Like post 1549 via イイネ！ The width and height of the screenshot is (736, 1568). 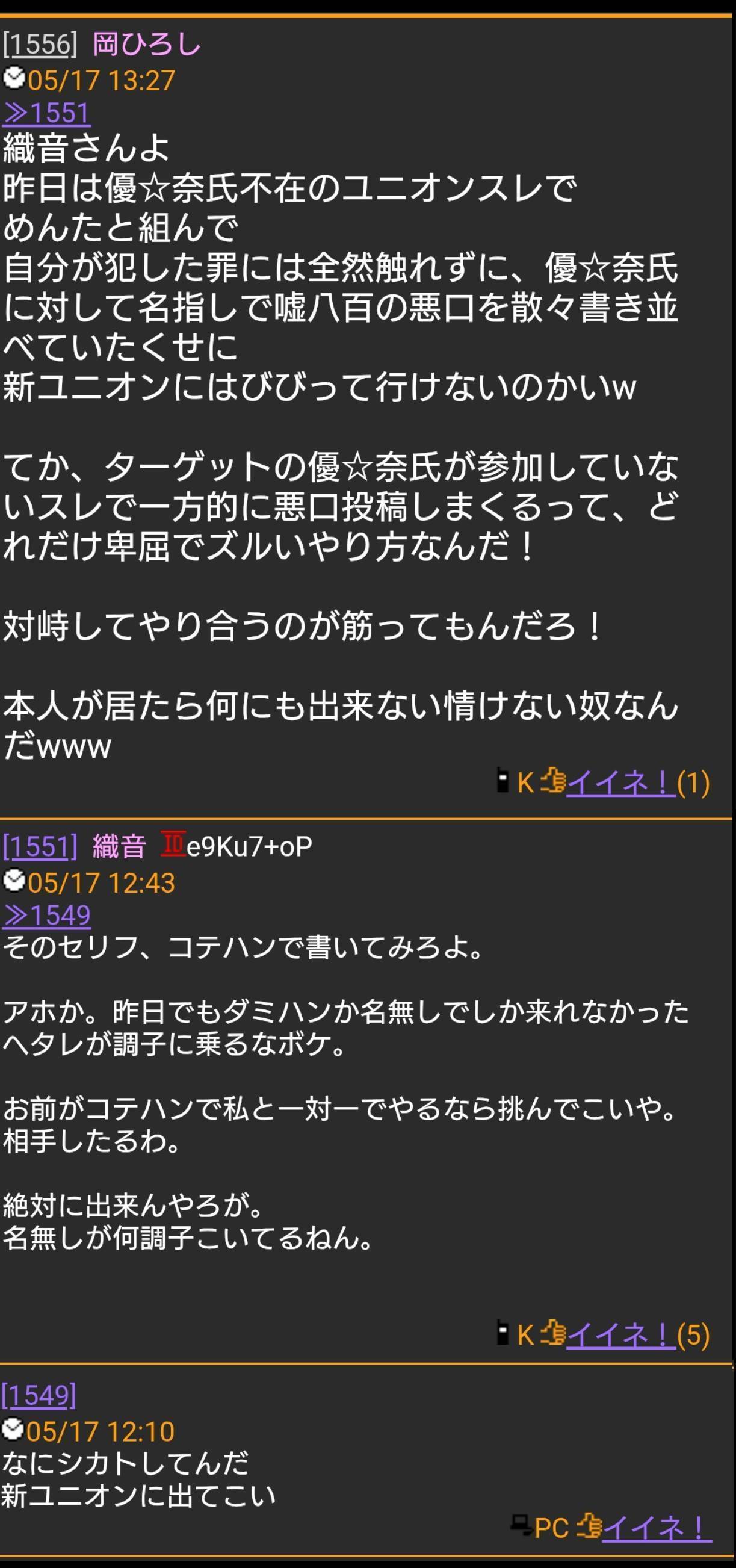pyautogui.click(x=655, y=1527)
